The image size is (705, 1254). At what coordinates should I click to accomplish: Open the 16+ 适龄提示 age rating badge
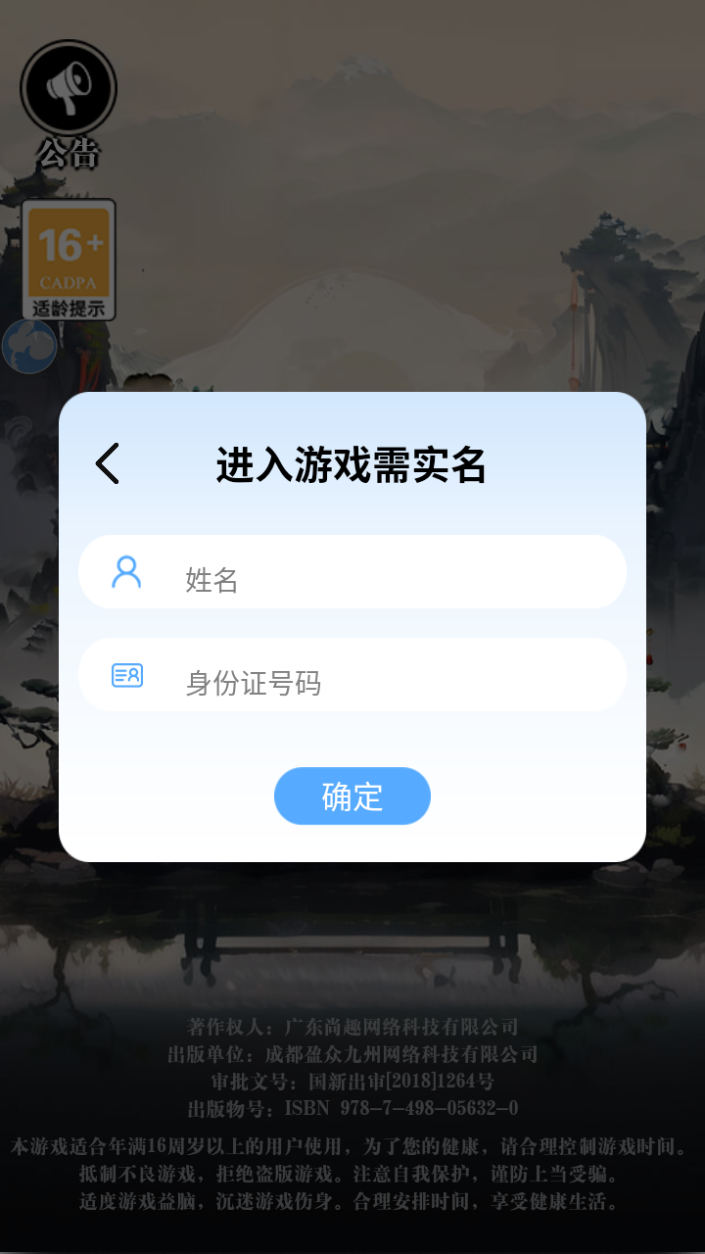[69, 260]
